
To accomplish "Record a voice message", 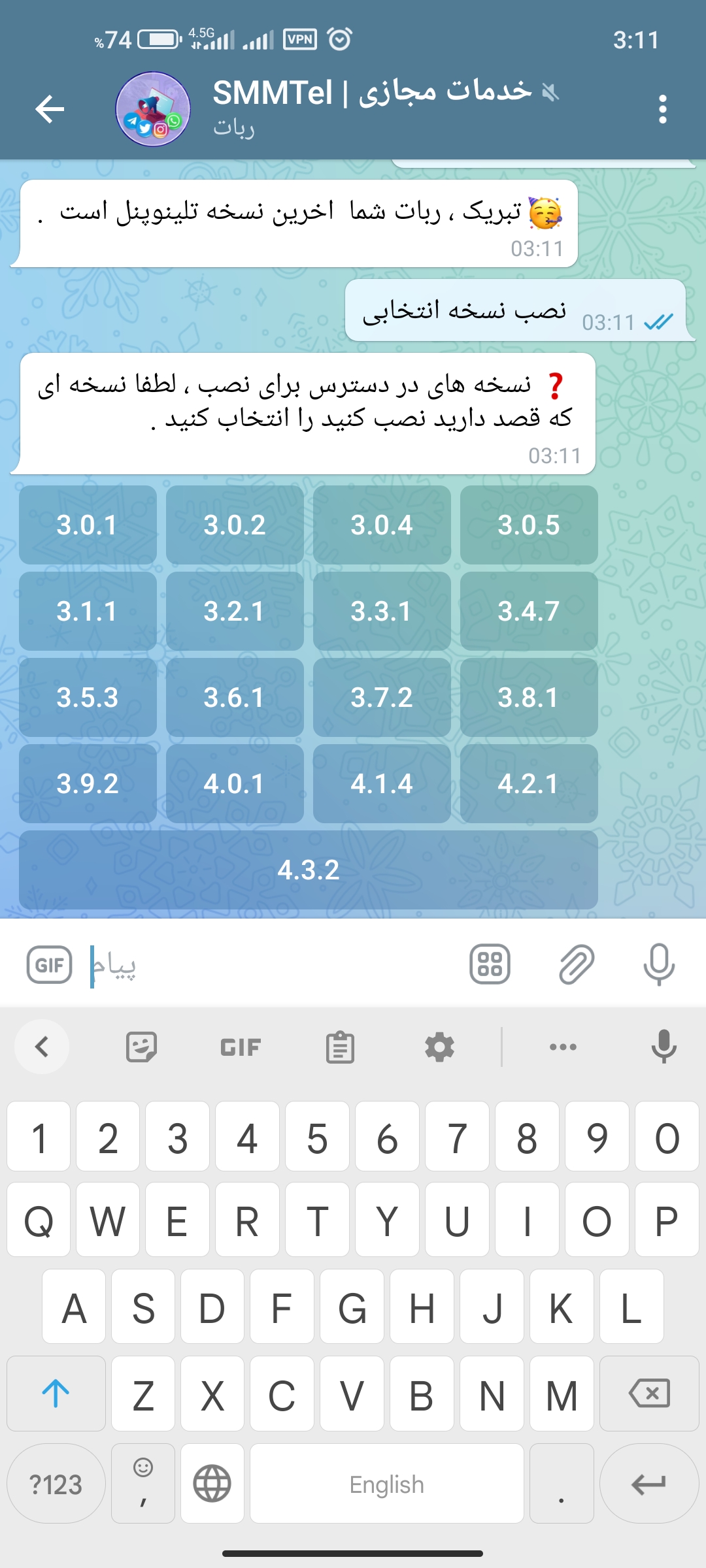I will [658, 965].
